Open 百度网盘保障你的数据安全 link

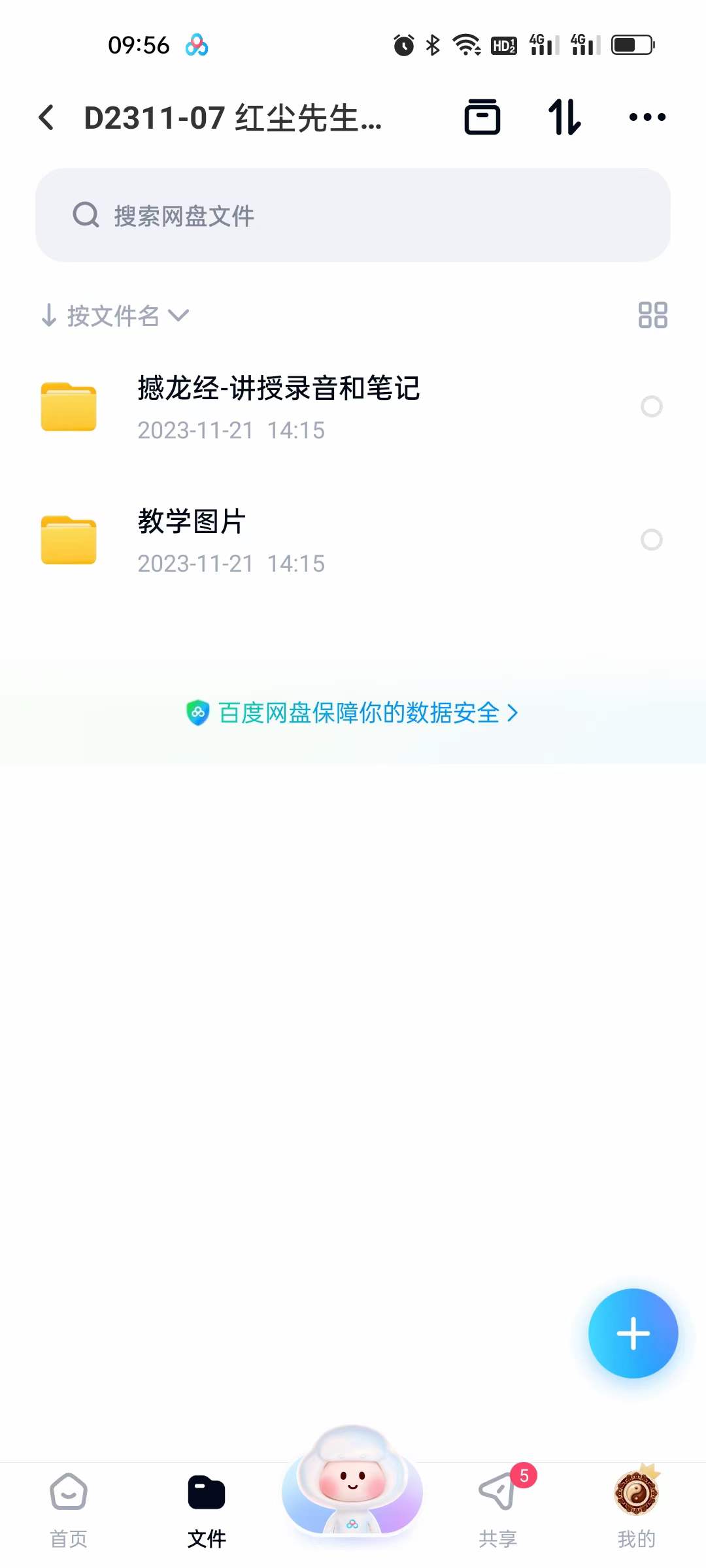[x=356, y=714]
